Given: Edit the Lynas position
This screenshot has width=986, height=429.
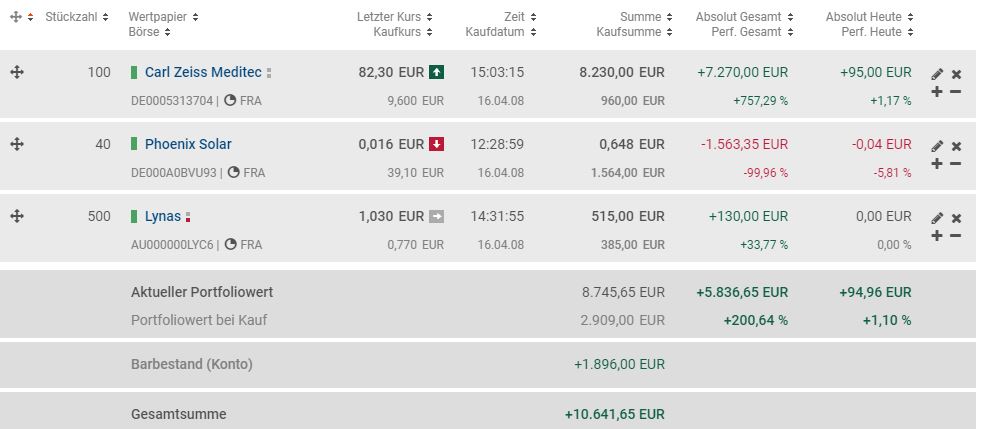Looking at the screenshot, I should 937,218.
